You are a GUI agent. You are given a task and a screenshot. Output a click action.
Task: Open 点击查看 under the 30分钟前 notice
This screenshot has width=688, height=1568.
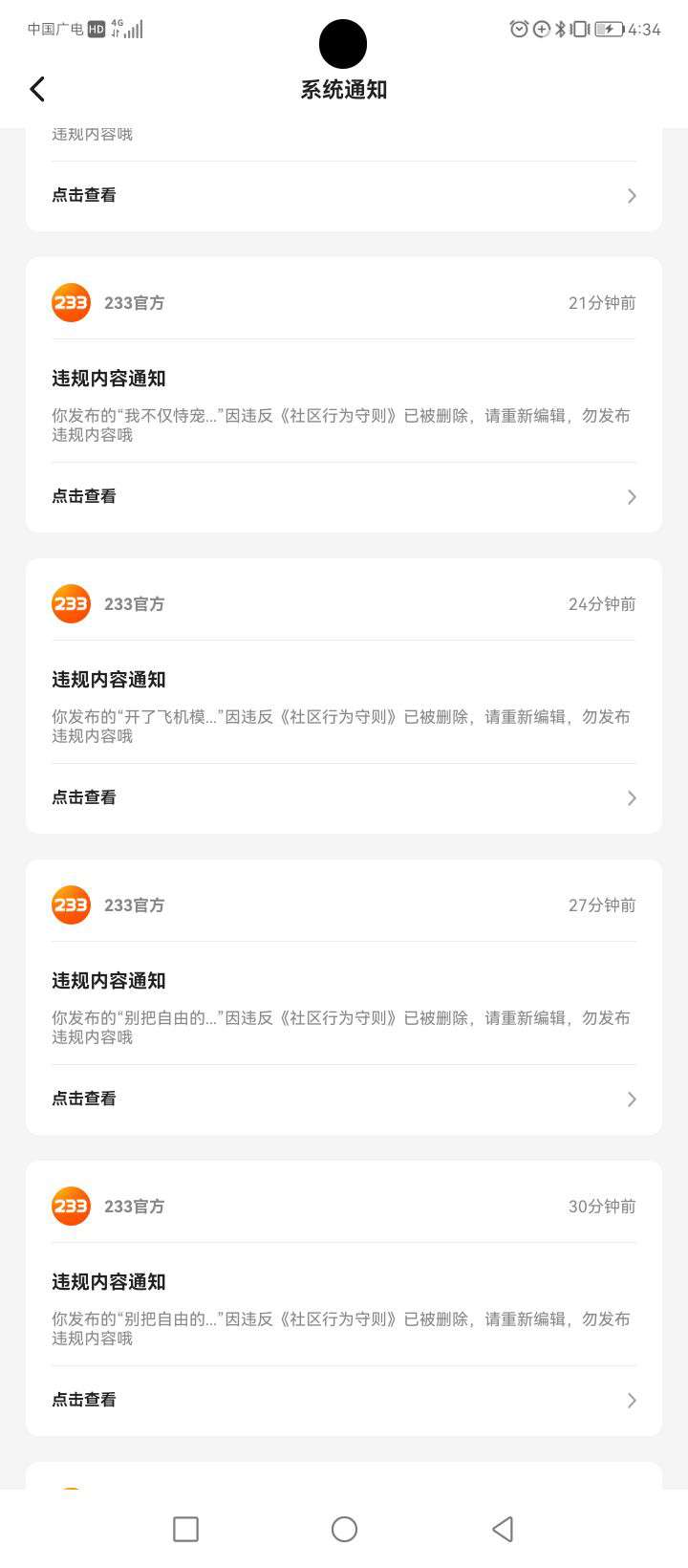click(344, 1400)
